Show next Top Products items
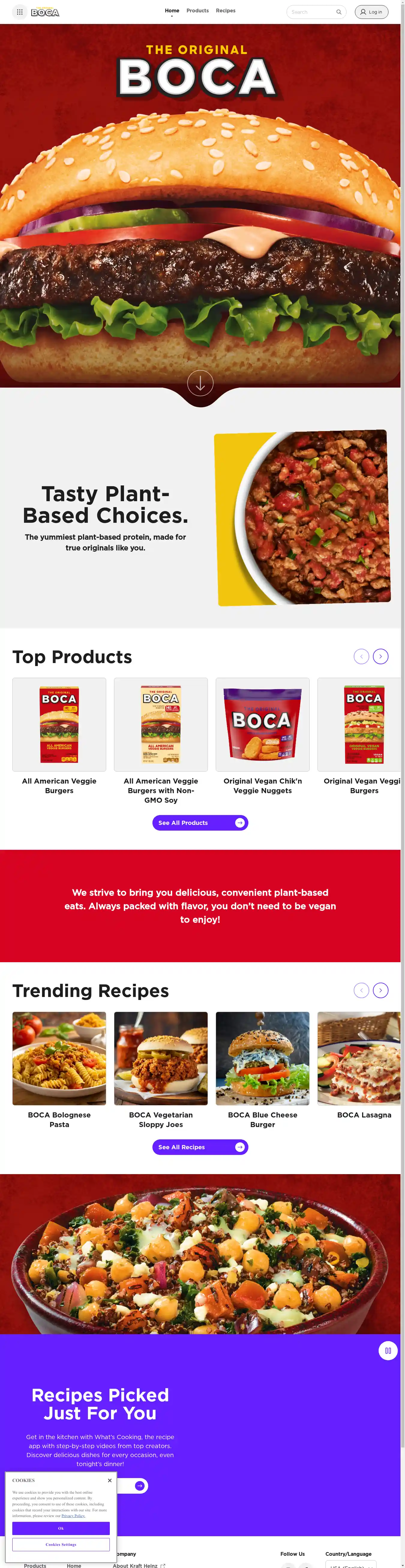The width and height of the screenshot is (405, 1568). [x=381, y=656]
